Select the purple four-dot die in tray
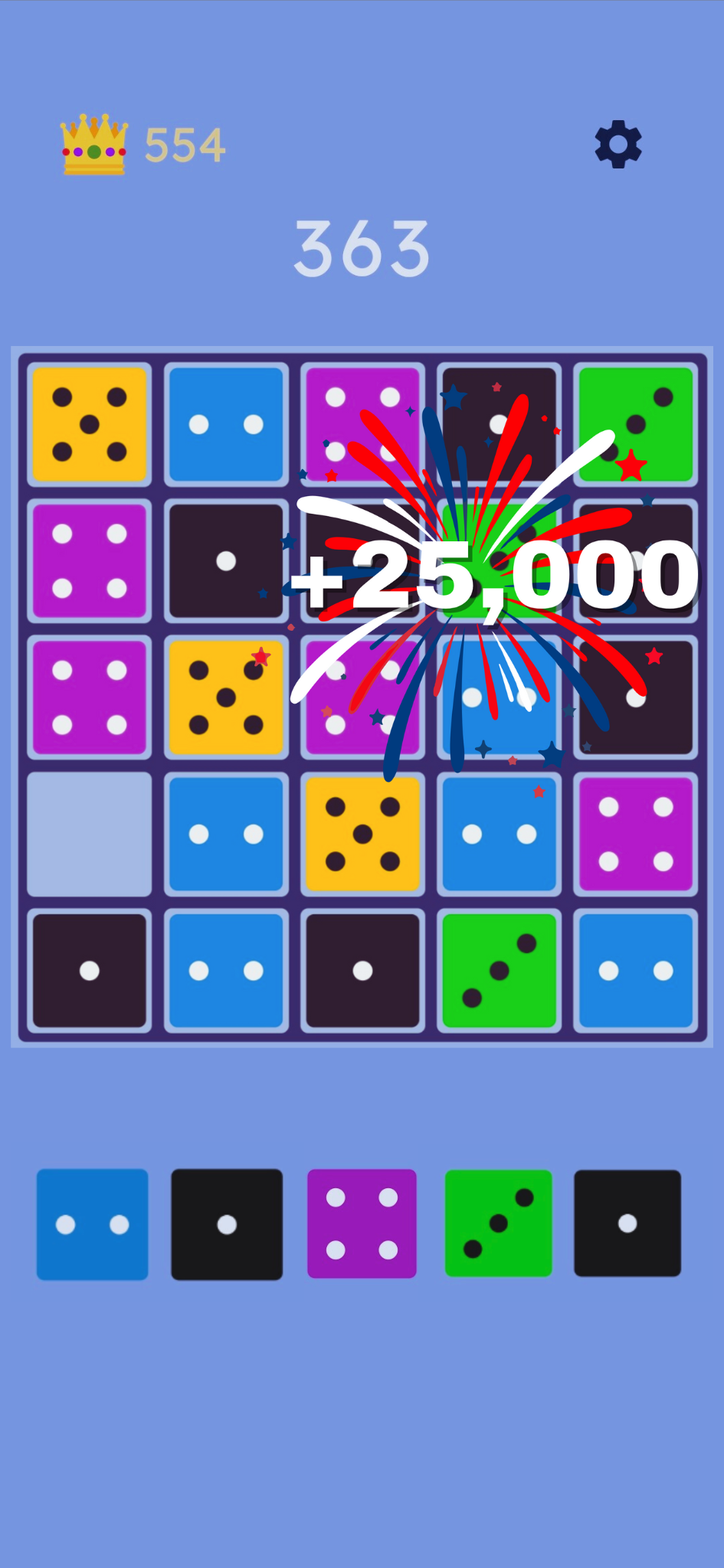 (362, 1223)
